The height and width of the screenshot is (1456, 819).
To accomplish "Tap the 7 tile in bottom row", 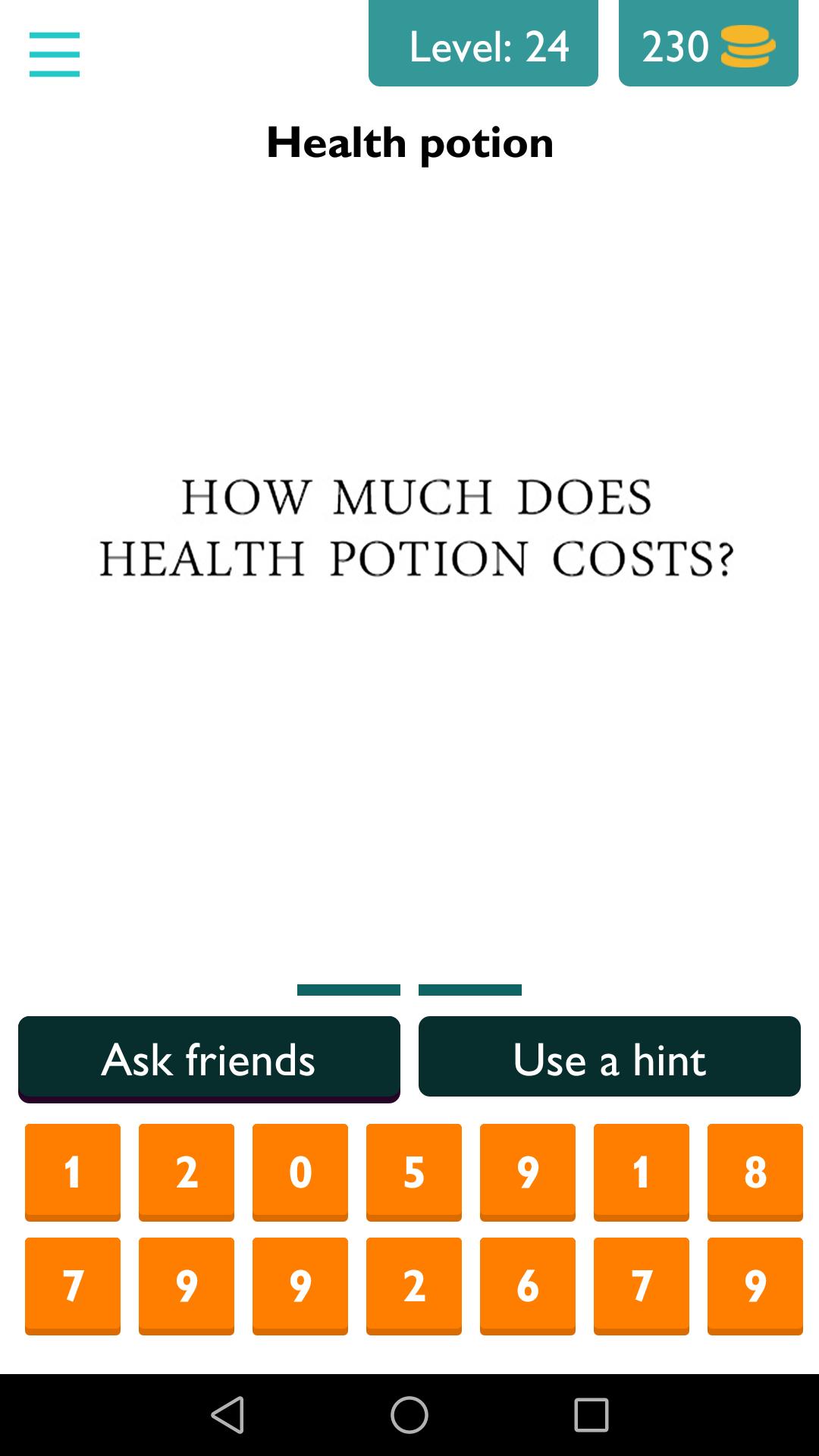I will pyautogui.click(x=641, y=1285).
